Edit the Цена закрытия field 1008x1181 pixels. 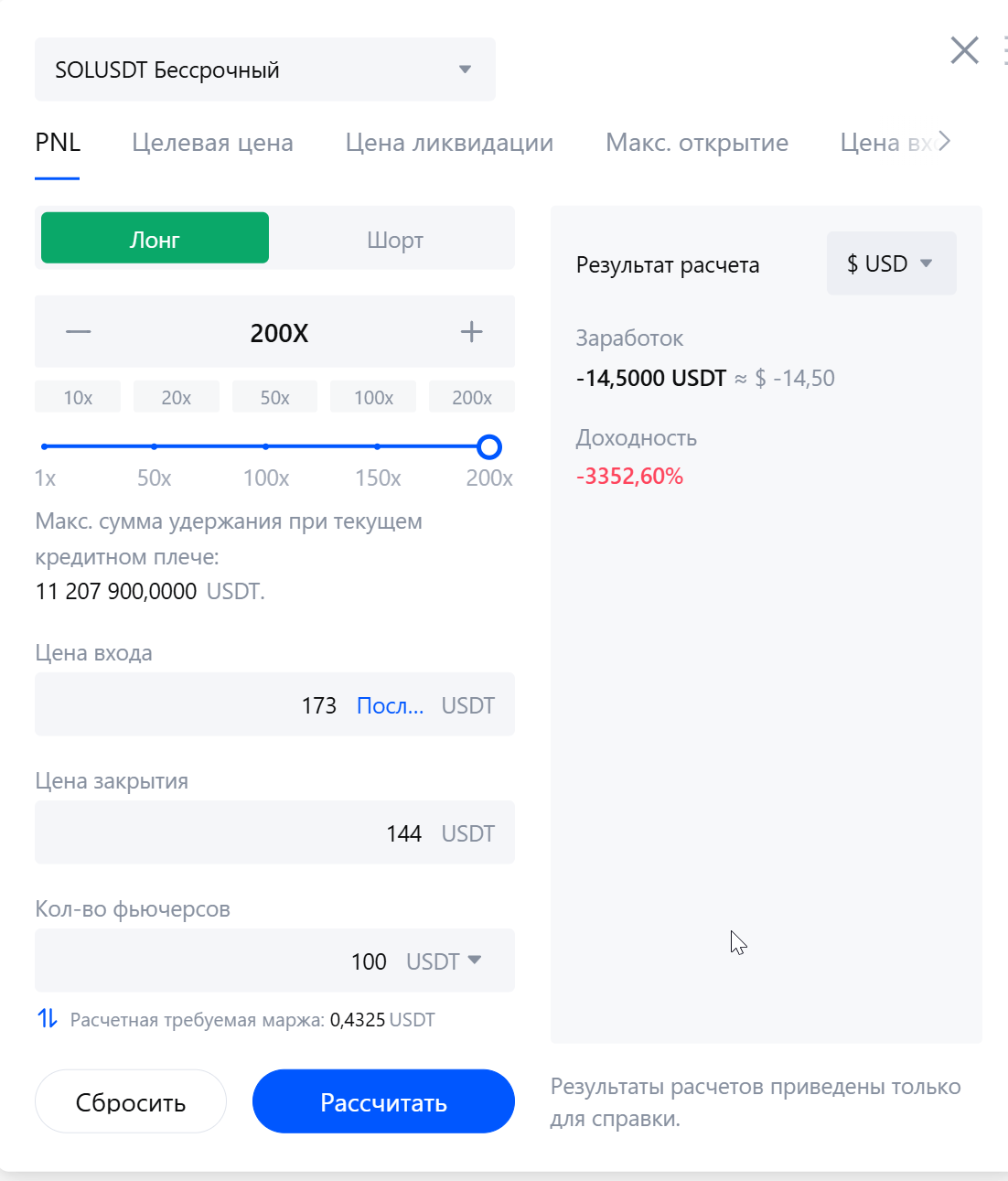click(x=229, y=833)
